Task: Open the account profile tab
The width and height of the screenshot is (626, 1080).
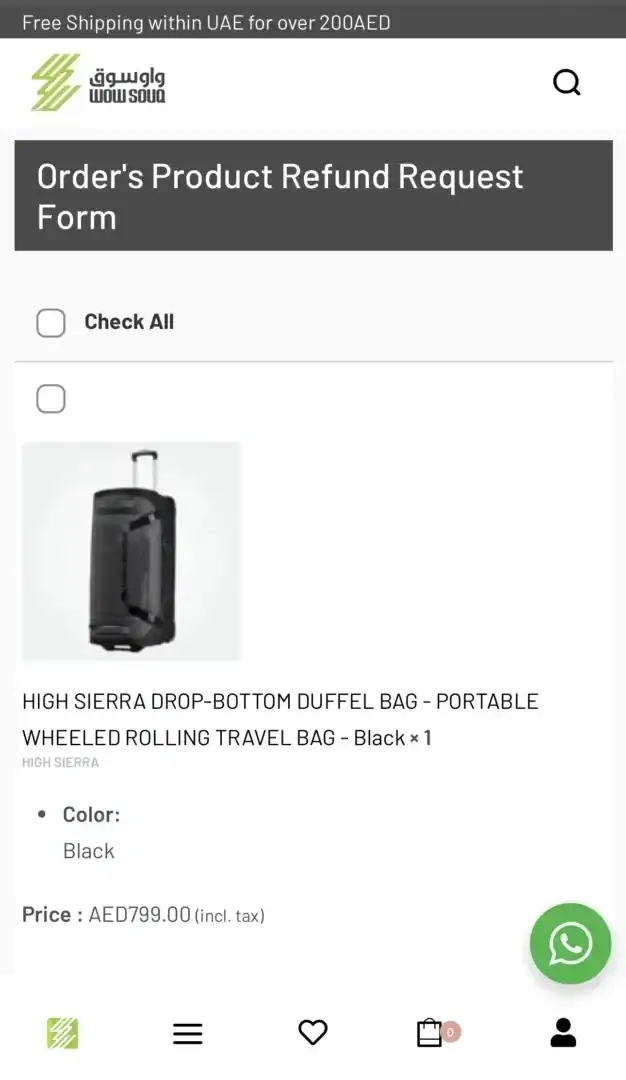Action: pyautogui.click(x=563, y=1032)
